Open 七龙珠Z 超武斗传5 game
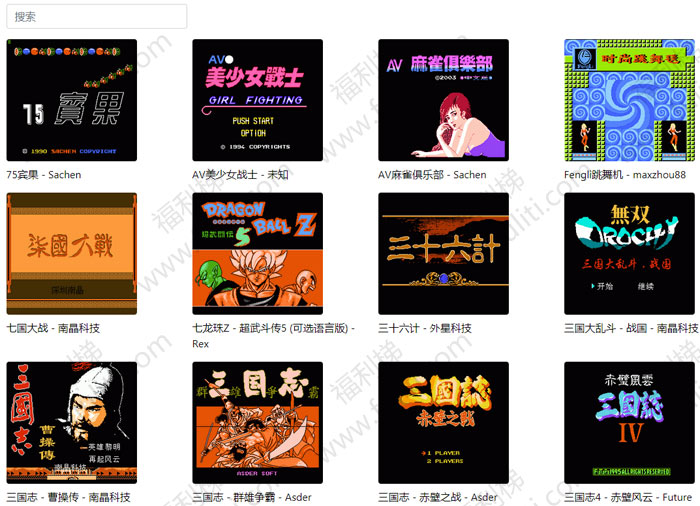 pyautogui.click(x=257, y=254)
